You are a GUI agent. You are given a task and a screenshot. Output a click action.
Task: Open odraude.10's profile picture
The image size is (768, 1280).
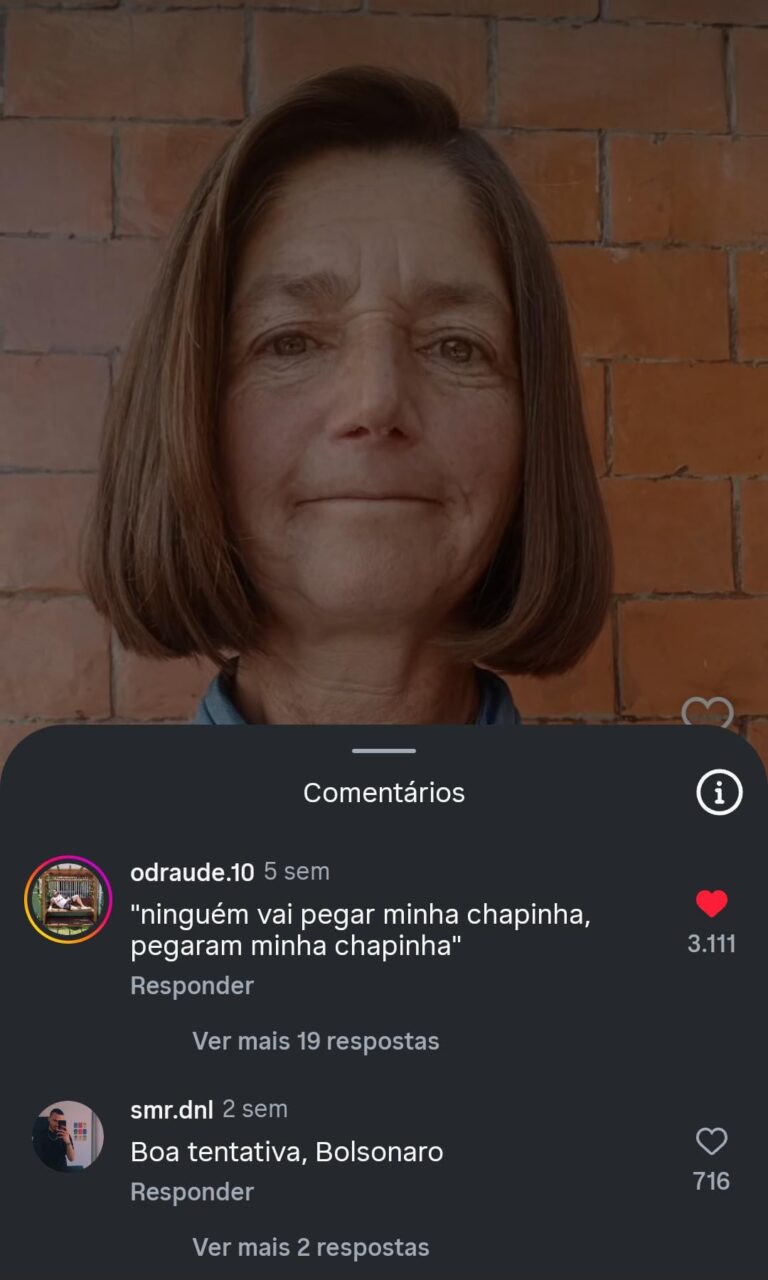pyautogui.click(x=68, y=900)
